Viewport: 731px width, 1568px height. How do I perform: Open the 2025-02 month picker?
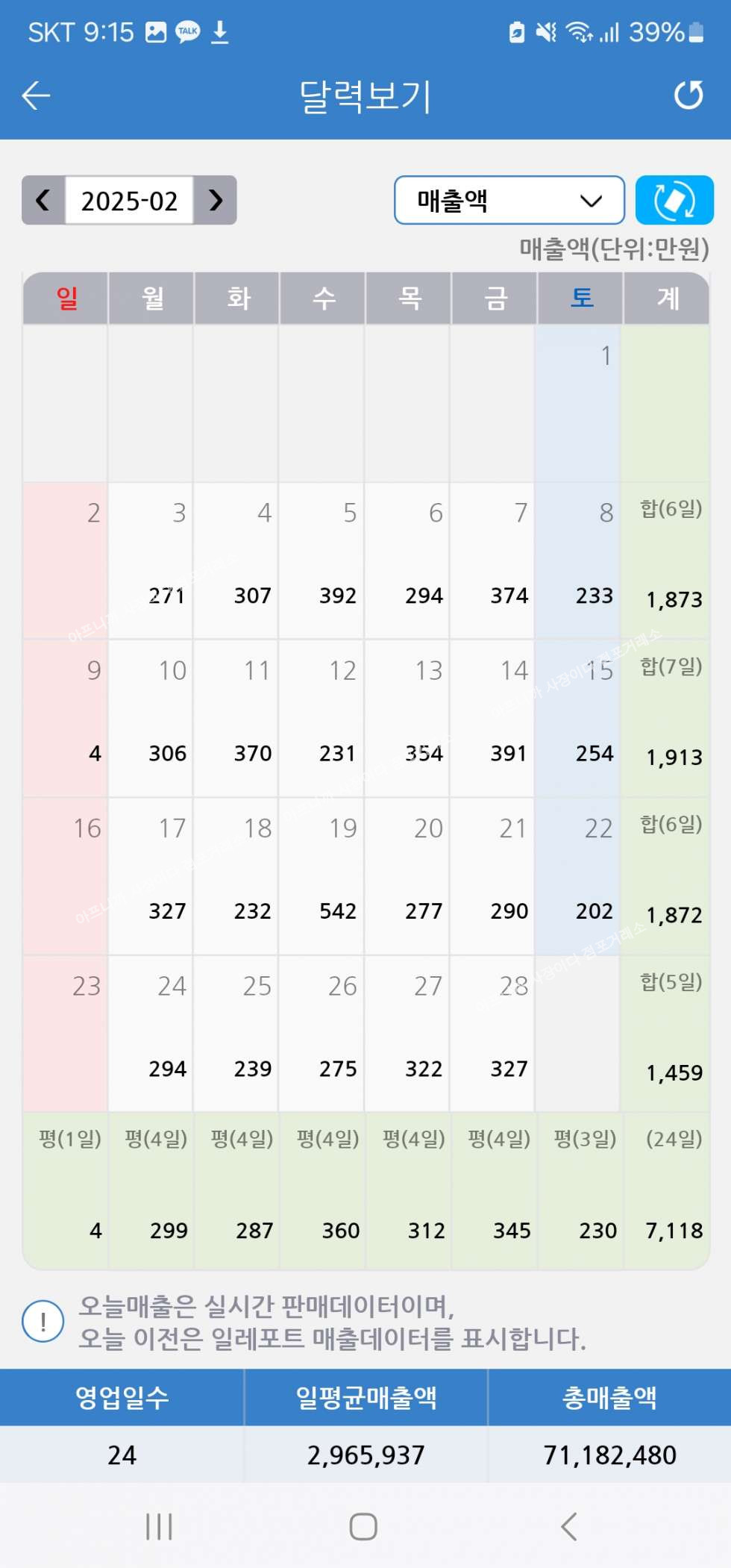point(129,200)
